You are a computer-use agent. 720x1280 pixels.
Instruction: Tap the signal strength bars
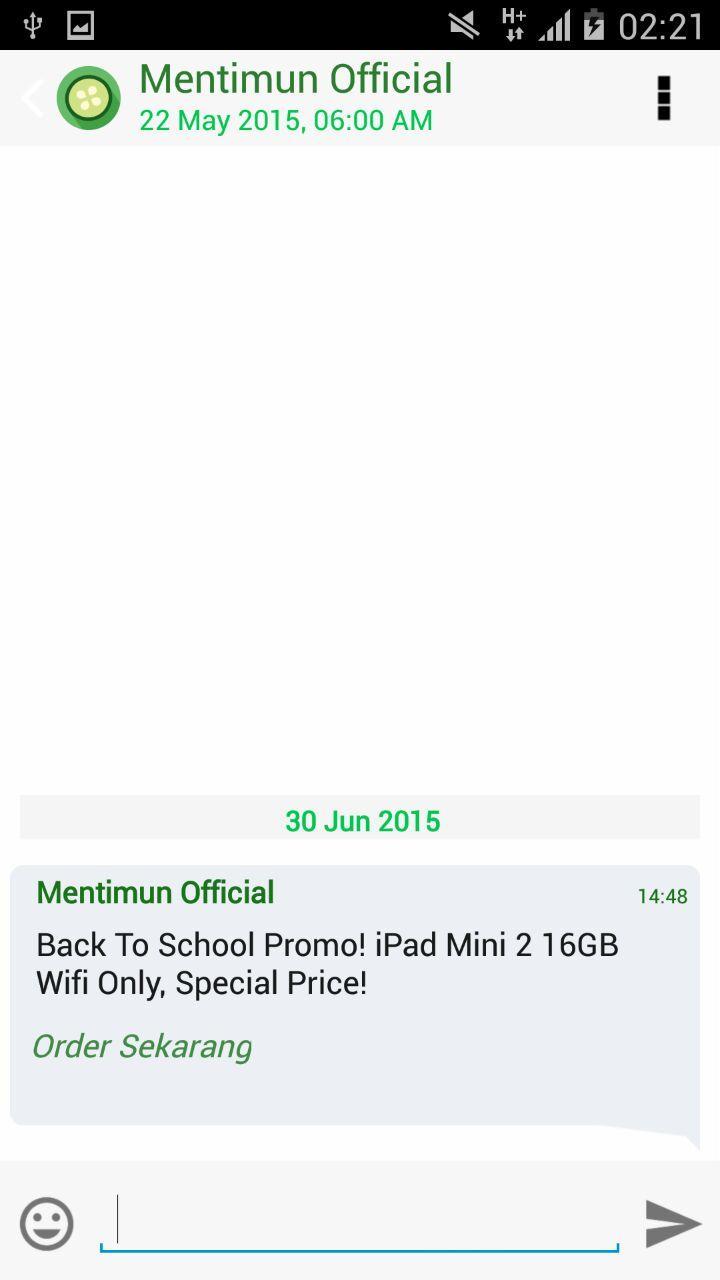coord(556,24)
